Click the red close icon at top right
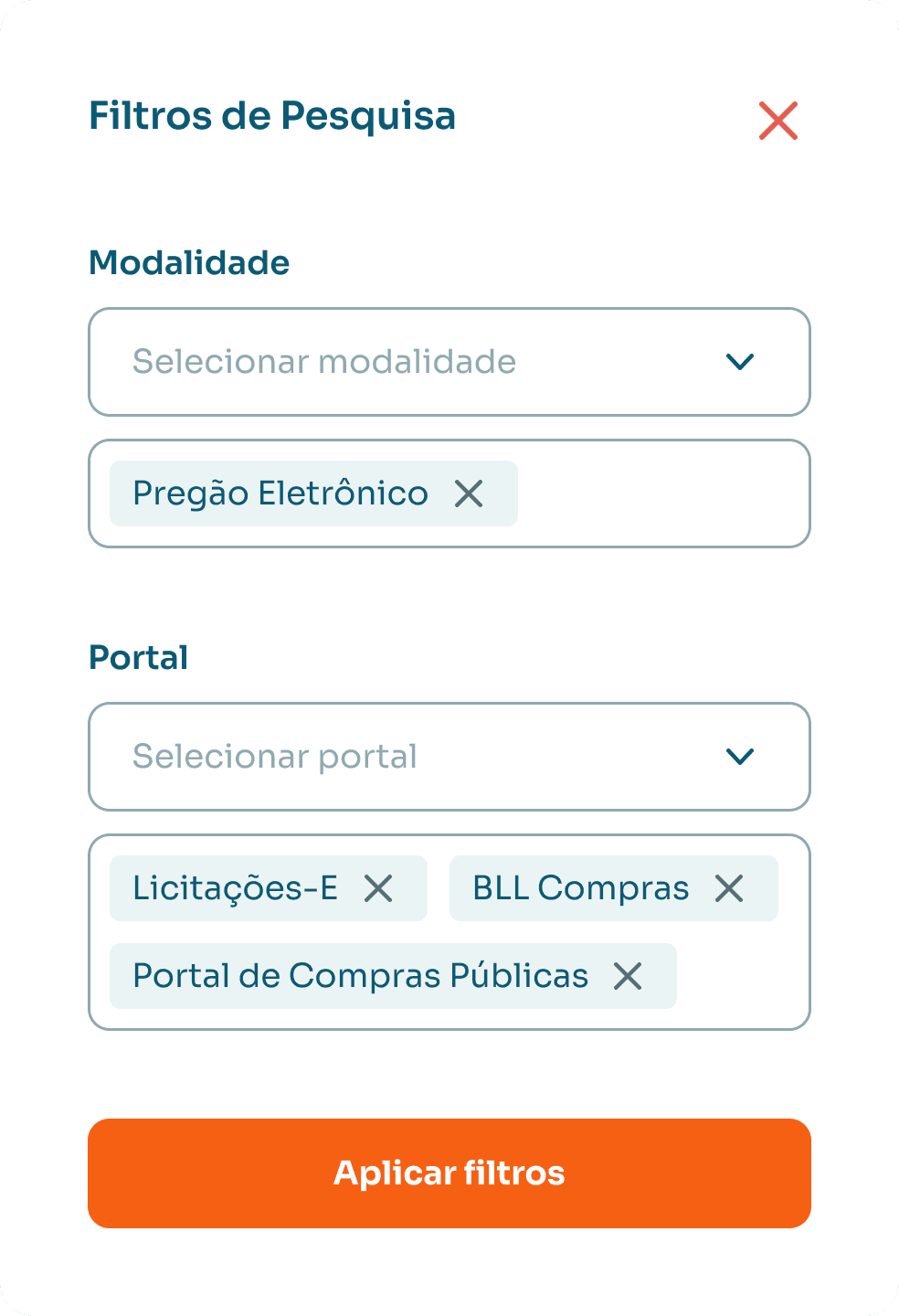This screenshot has width=899, height=1316. point(777,120)
